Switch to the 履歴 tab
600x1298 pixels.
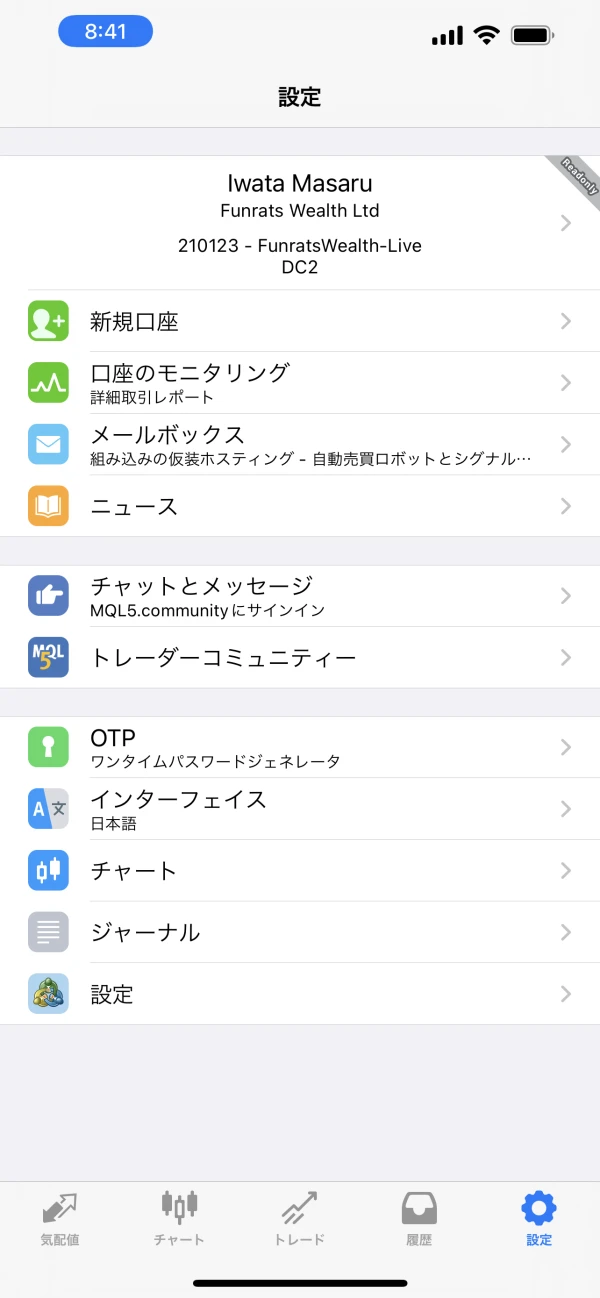point(419,1219)
